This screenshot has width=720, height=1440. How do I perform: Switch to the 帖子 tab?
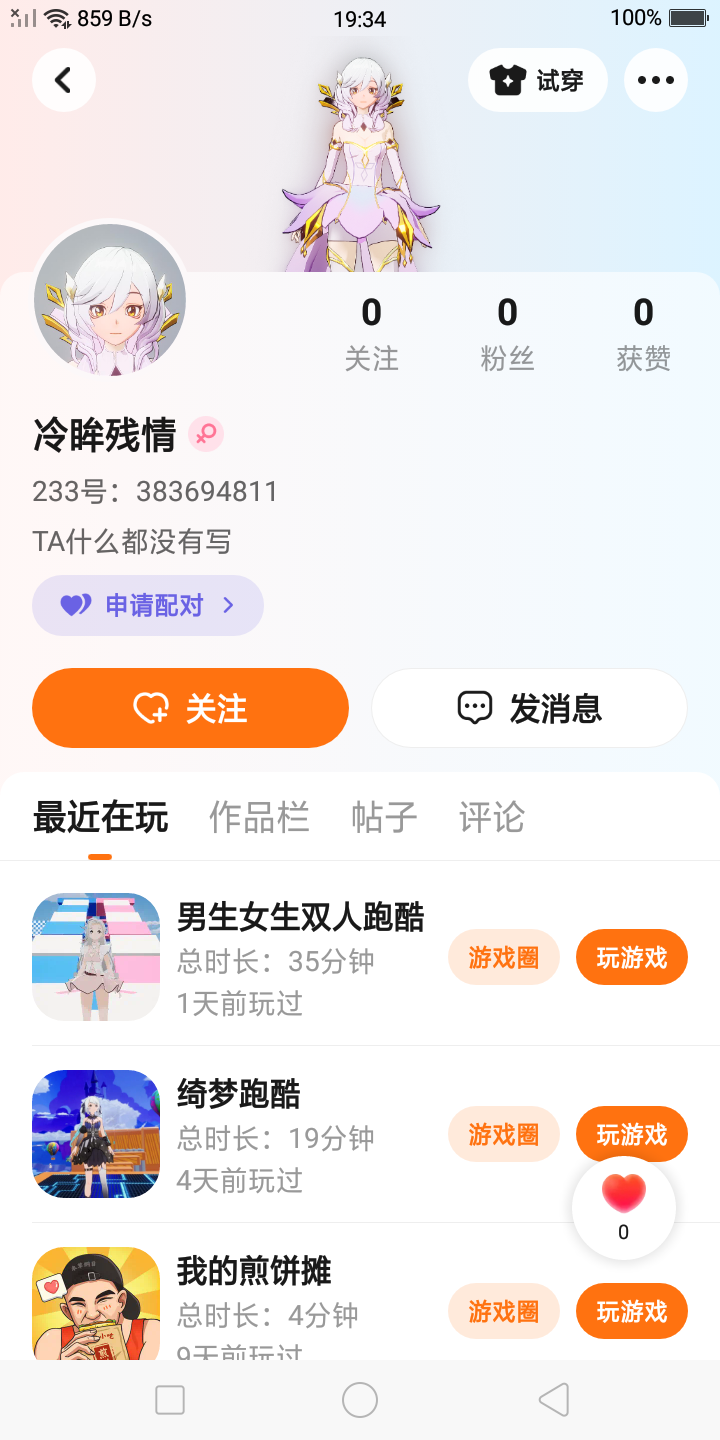(x=384, y=817)
